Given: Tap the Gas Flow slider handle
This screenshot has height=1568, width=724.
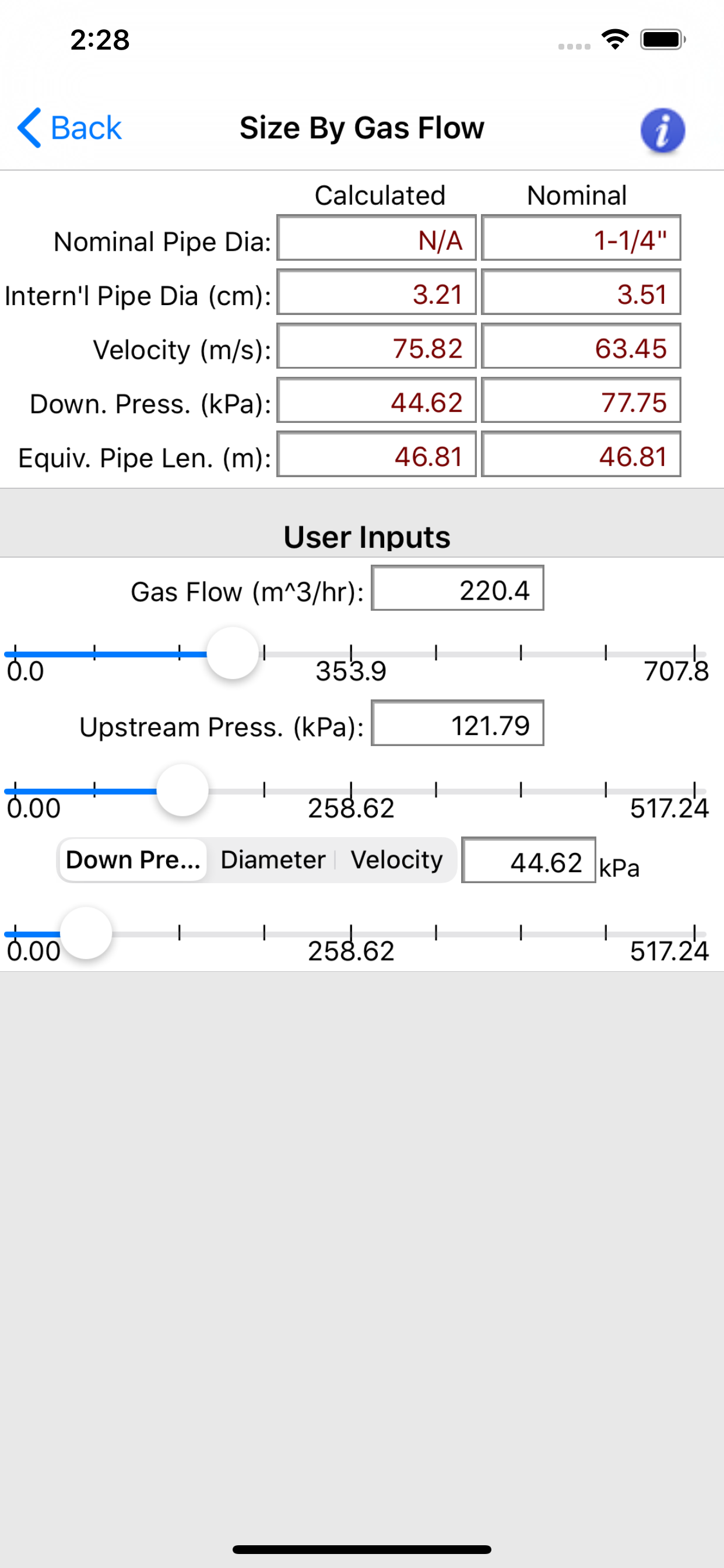Looking at the screenshot, I should 233,653.
